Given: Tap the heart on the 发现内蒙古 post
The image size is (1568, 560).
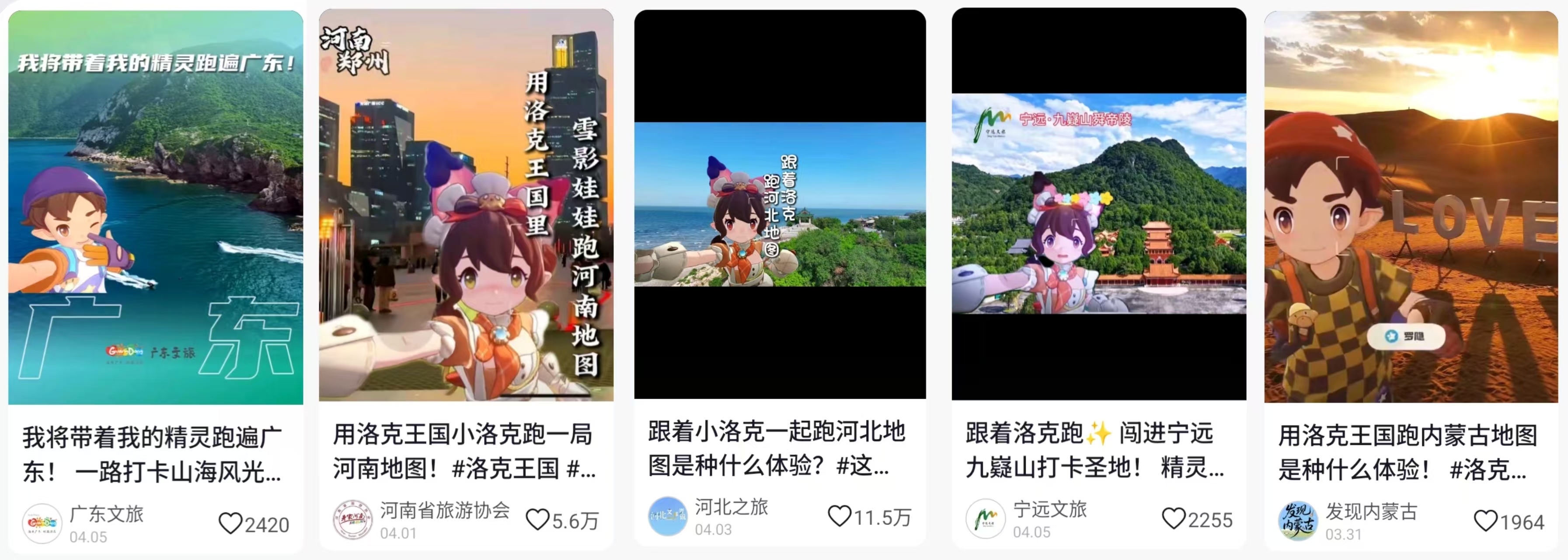Looking at the screenshot, I should coord(1485,521).
